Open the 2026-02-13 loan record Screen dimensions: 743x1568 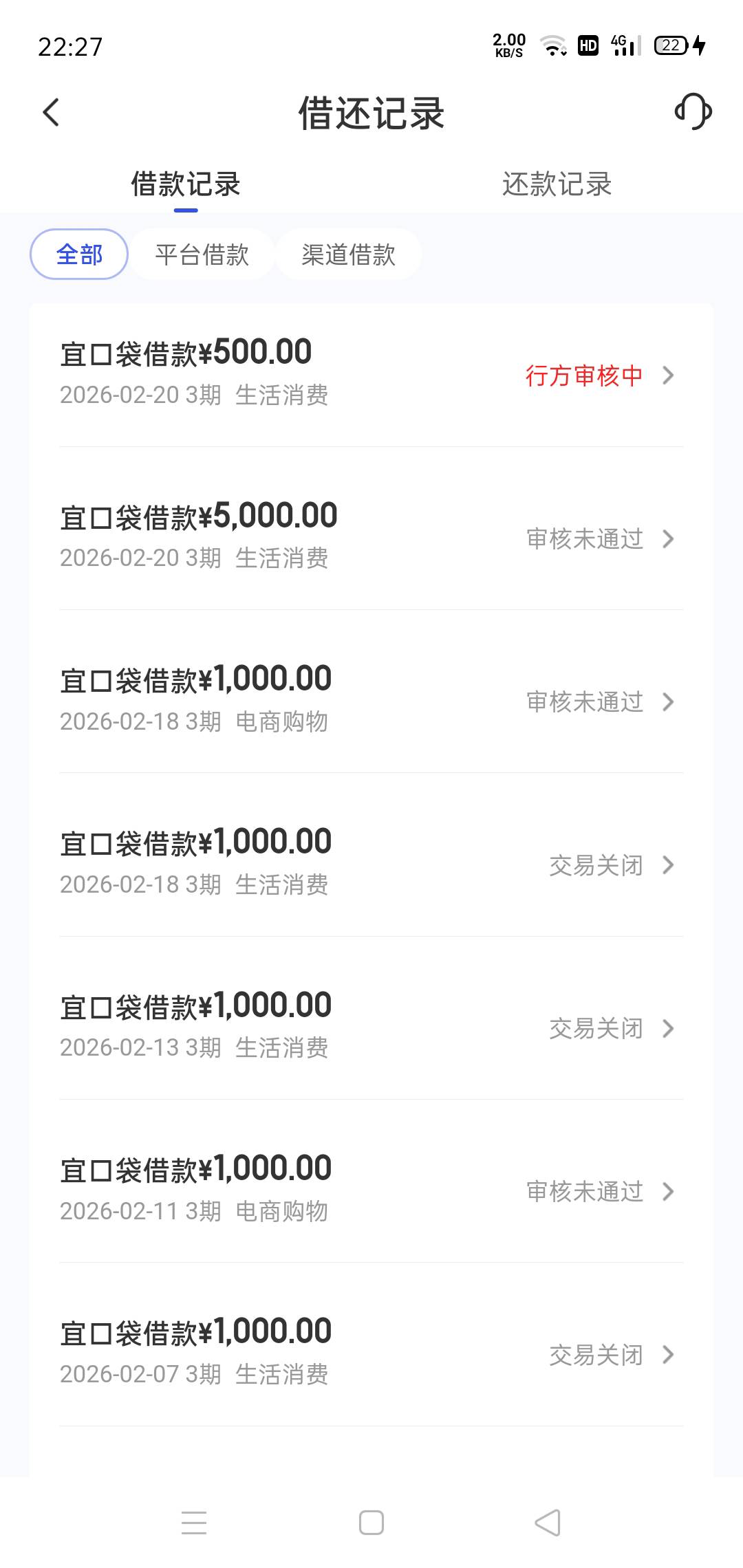click(371, 1027)
